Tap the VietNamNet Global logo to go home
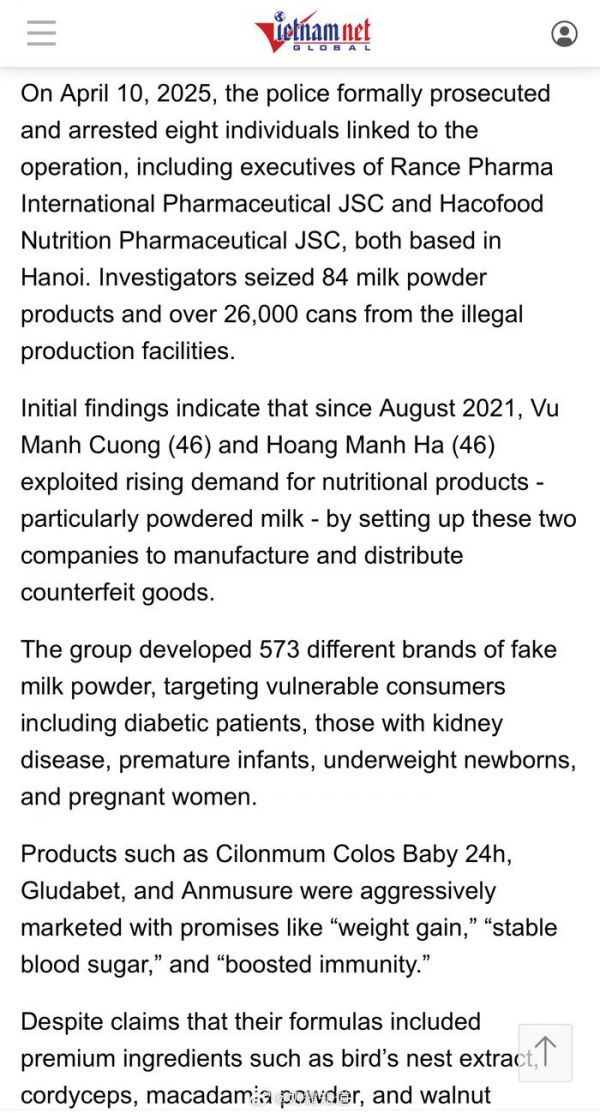 312,31
